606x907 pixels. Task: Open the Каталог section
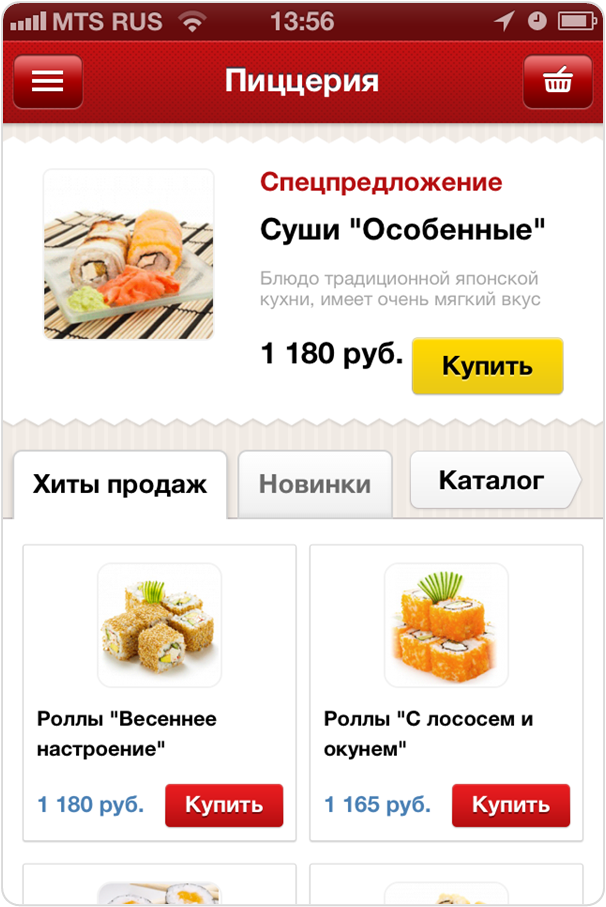pos(491,481)
